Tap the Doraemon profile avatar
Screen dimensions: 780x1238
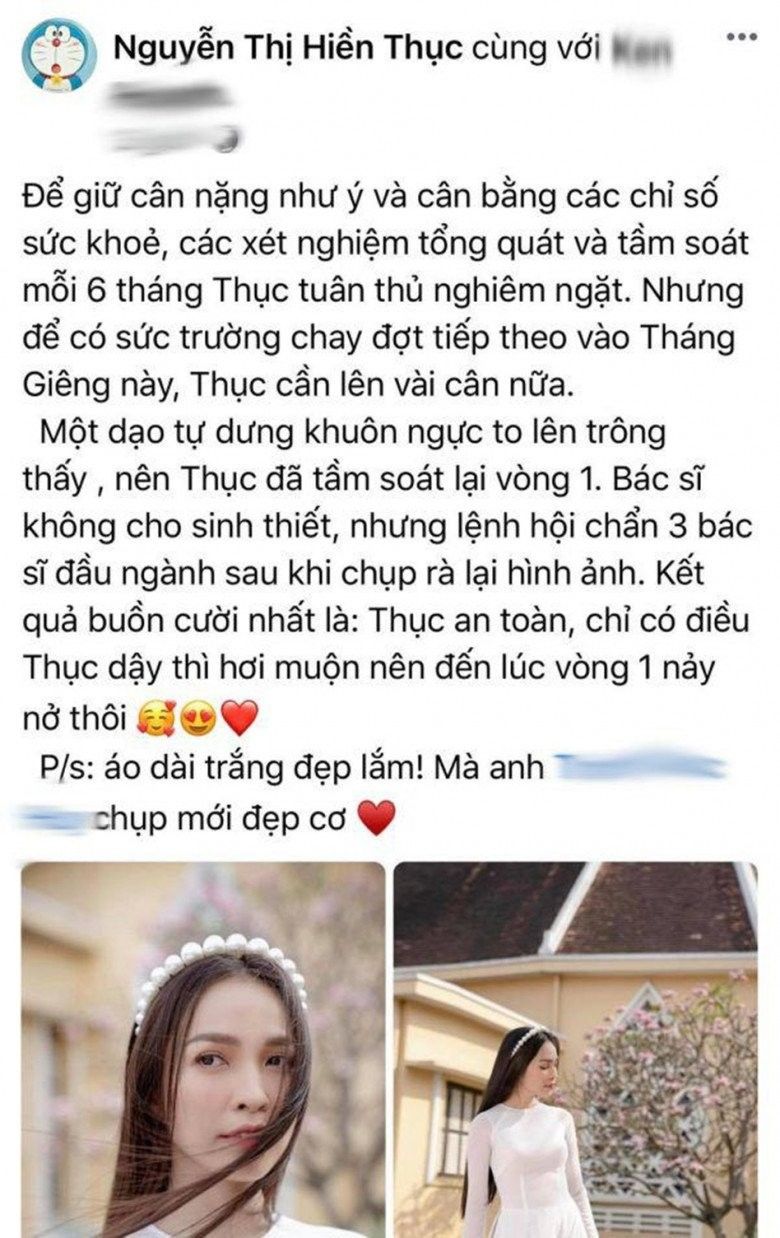59,55
